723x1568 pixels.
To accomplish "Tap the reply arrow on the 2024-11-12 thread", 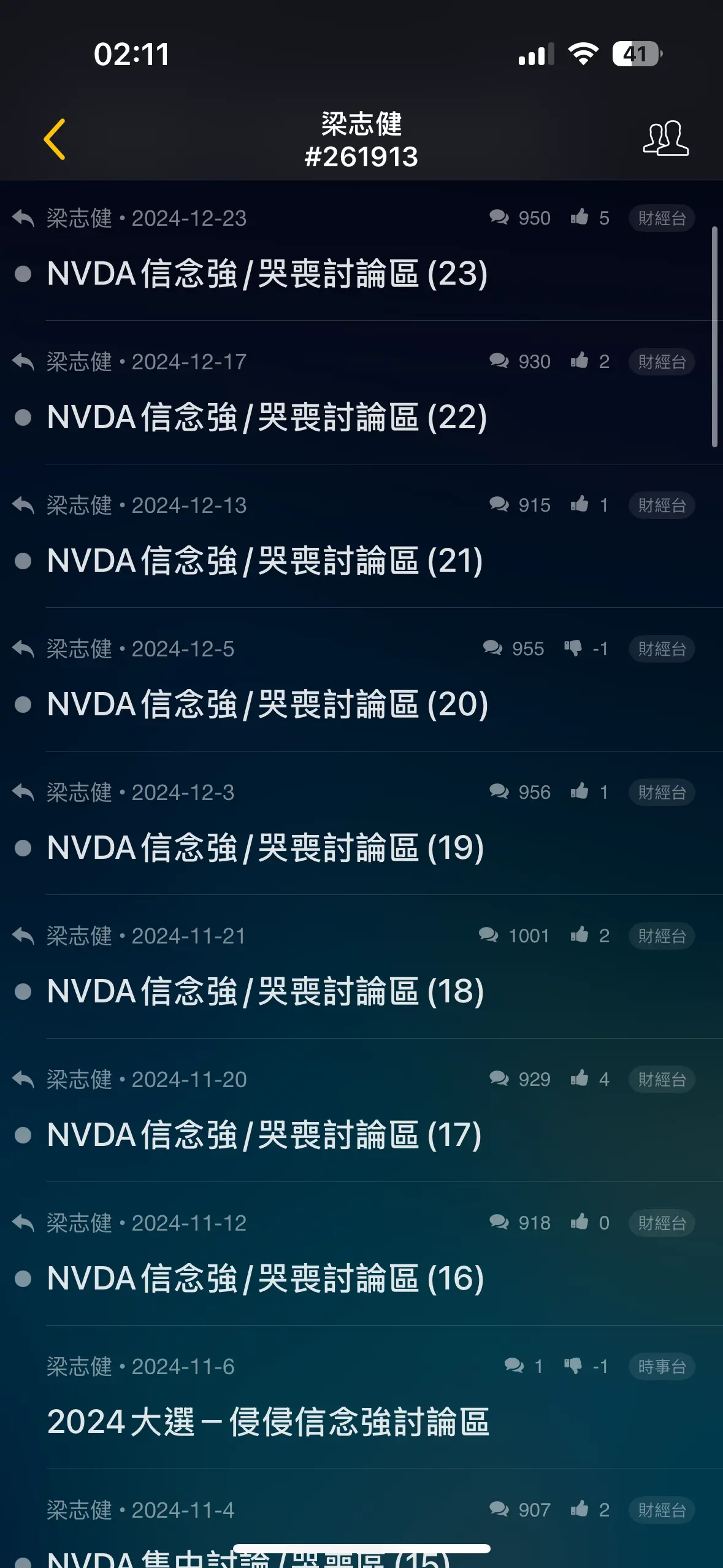I will 21,1223.
